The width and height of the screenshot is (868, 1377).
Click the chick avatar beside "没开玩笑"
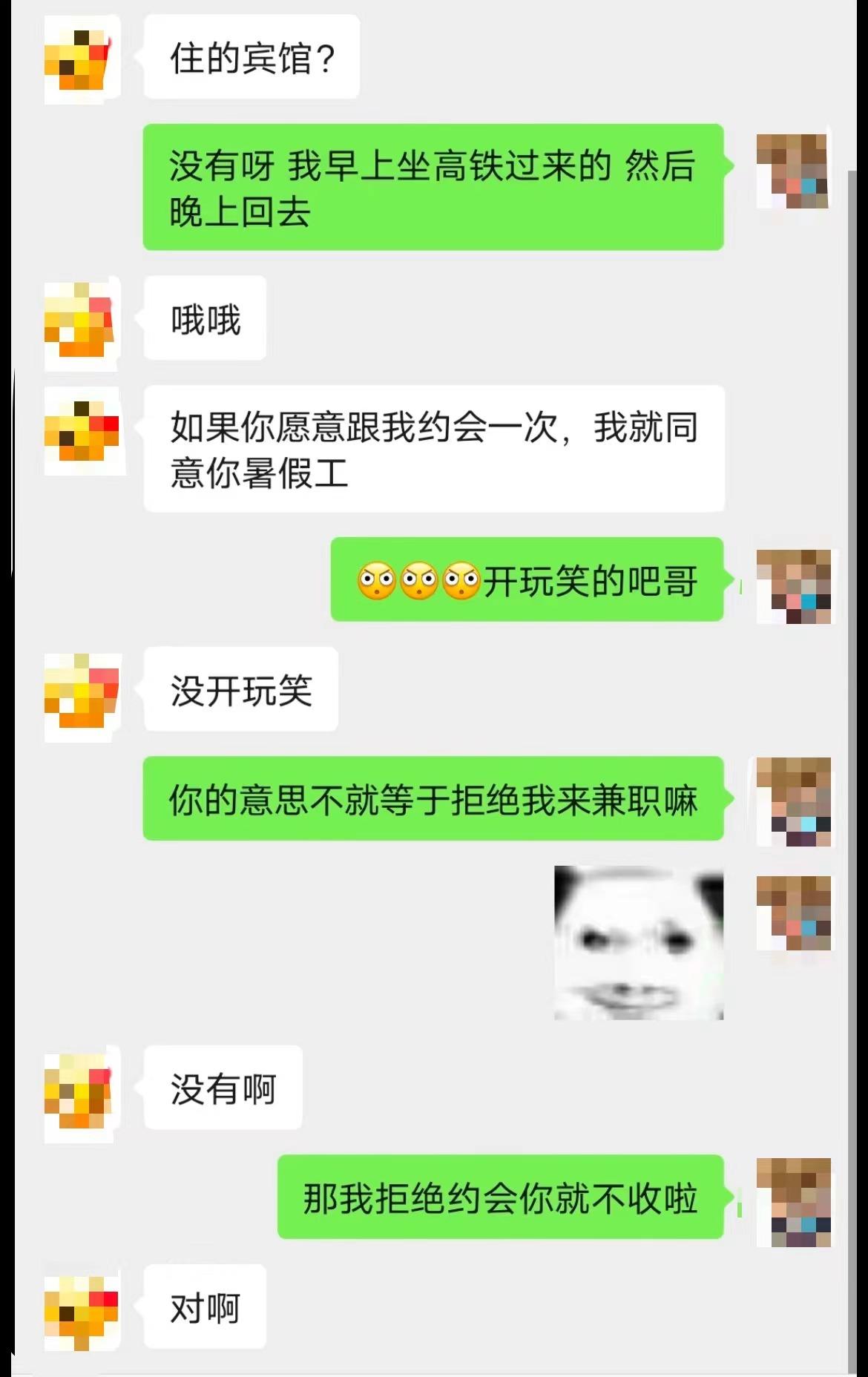tap(82, 690)
